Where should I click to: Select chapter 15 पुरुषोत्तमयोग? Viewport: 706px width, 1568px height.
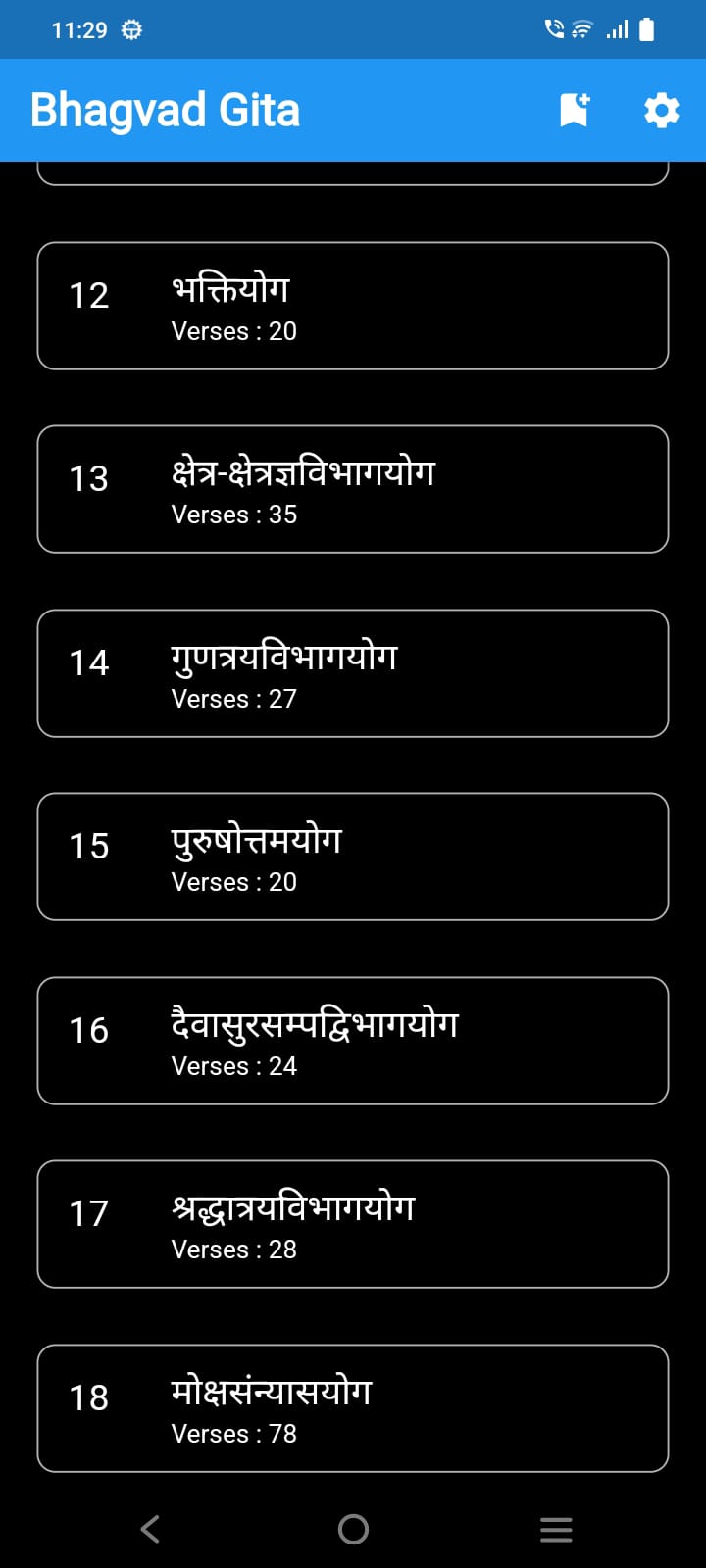point(353,857)
